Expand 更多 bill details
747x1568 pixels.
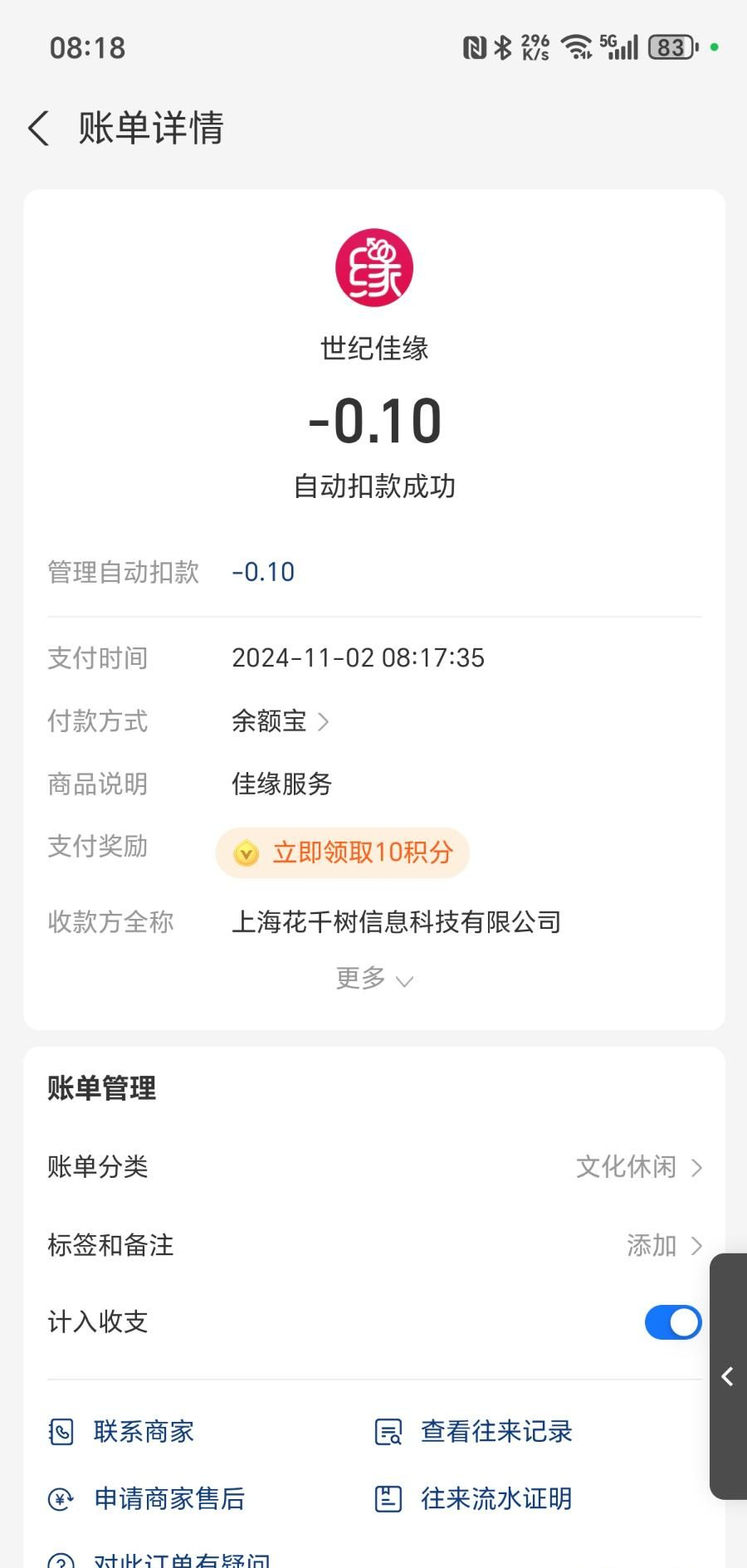click(x=374, y=979)
